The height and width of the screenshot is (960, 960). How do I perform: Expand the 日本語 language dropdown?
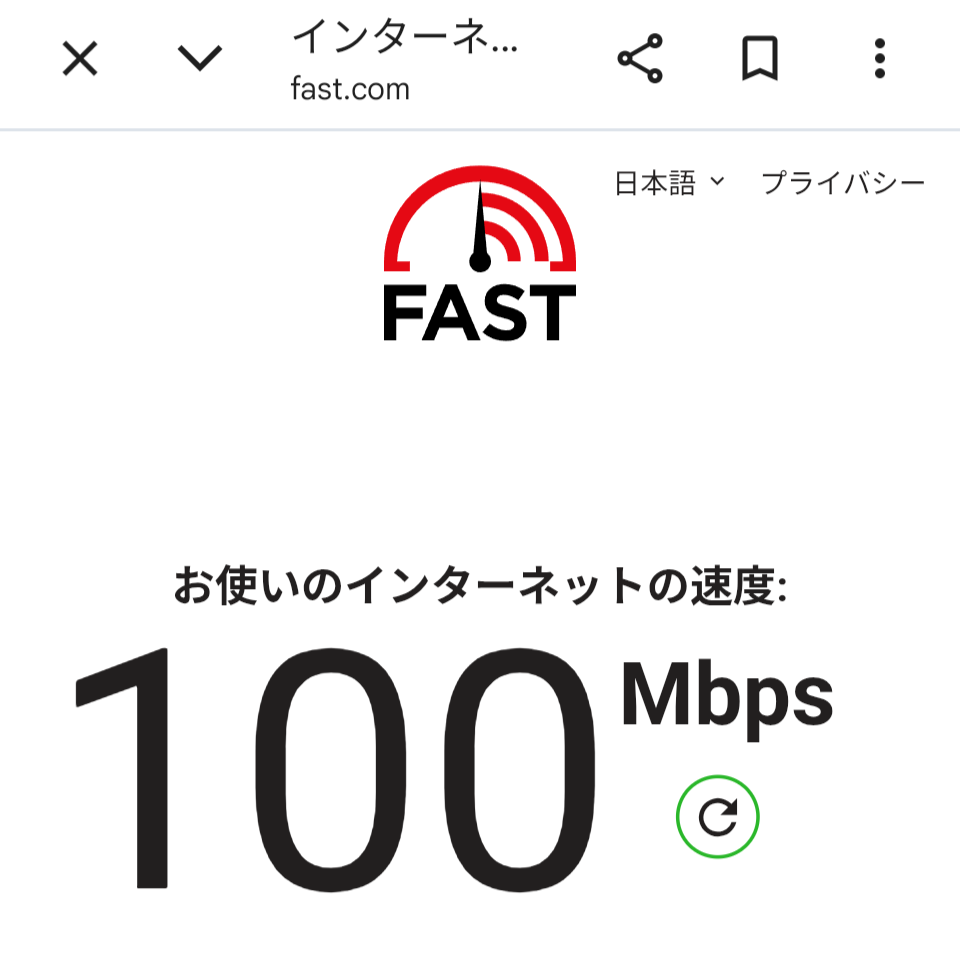[670, 183]
